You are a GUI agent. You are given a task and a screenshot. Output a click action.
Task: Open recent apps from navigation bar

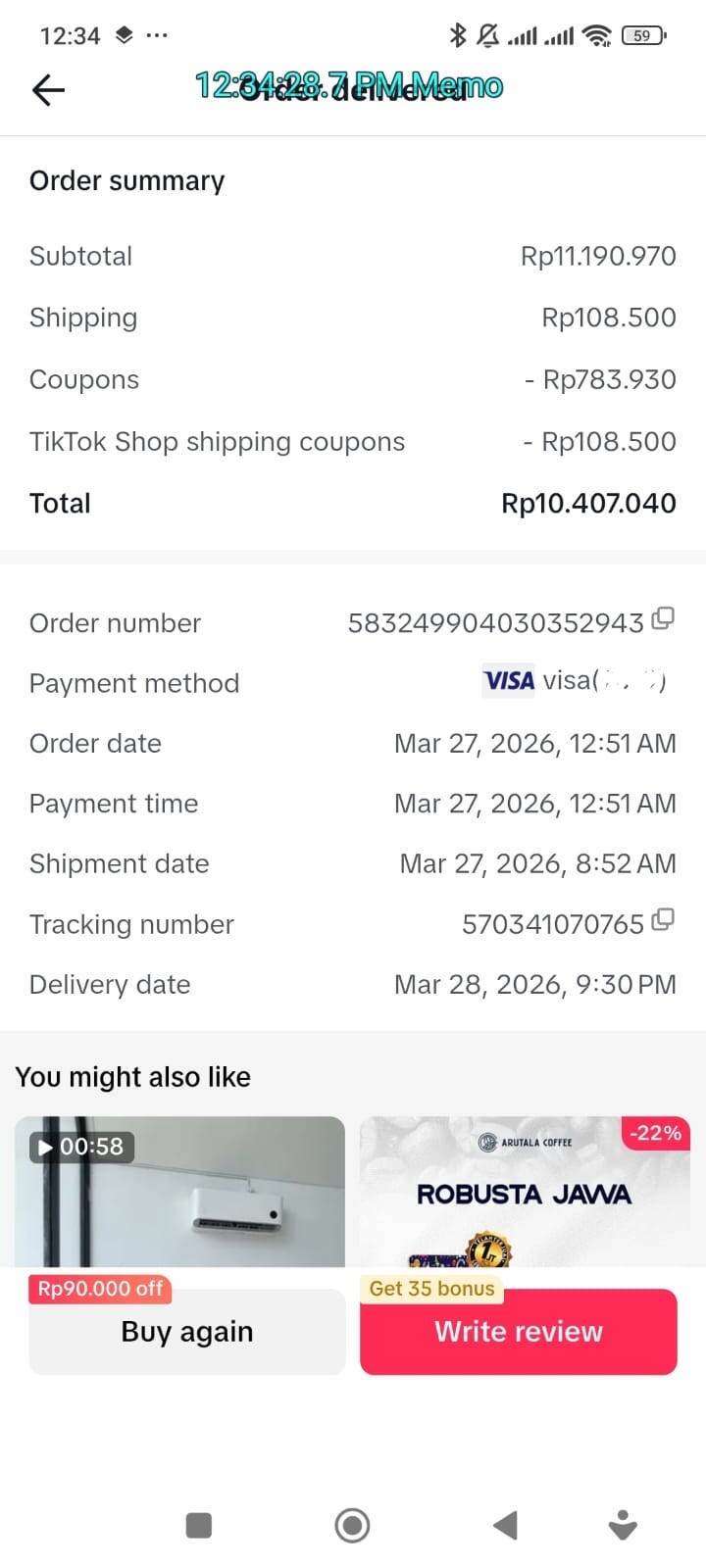click(199, 1525)
